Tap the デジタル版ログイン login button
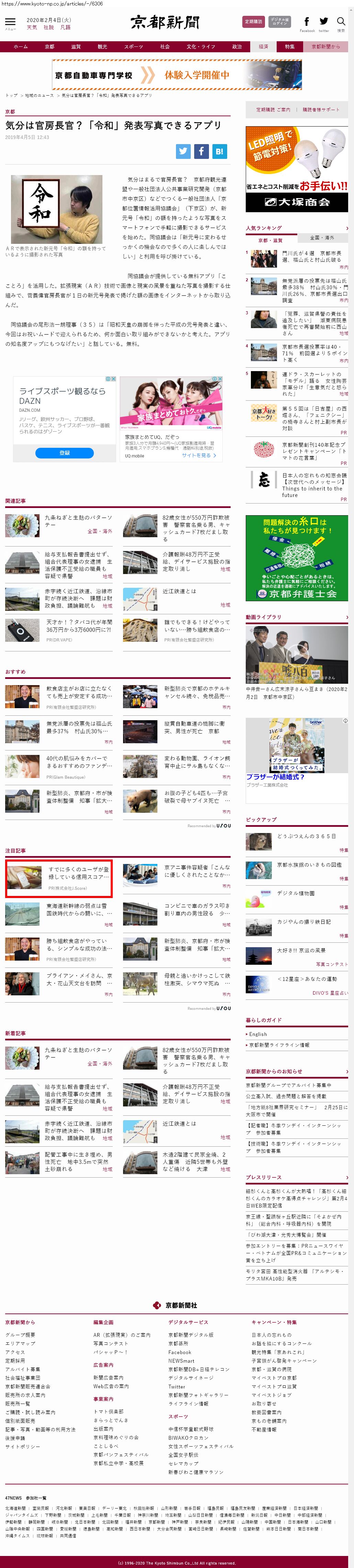 pos(279,22)
